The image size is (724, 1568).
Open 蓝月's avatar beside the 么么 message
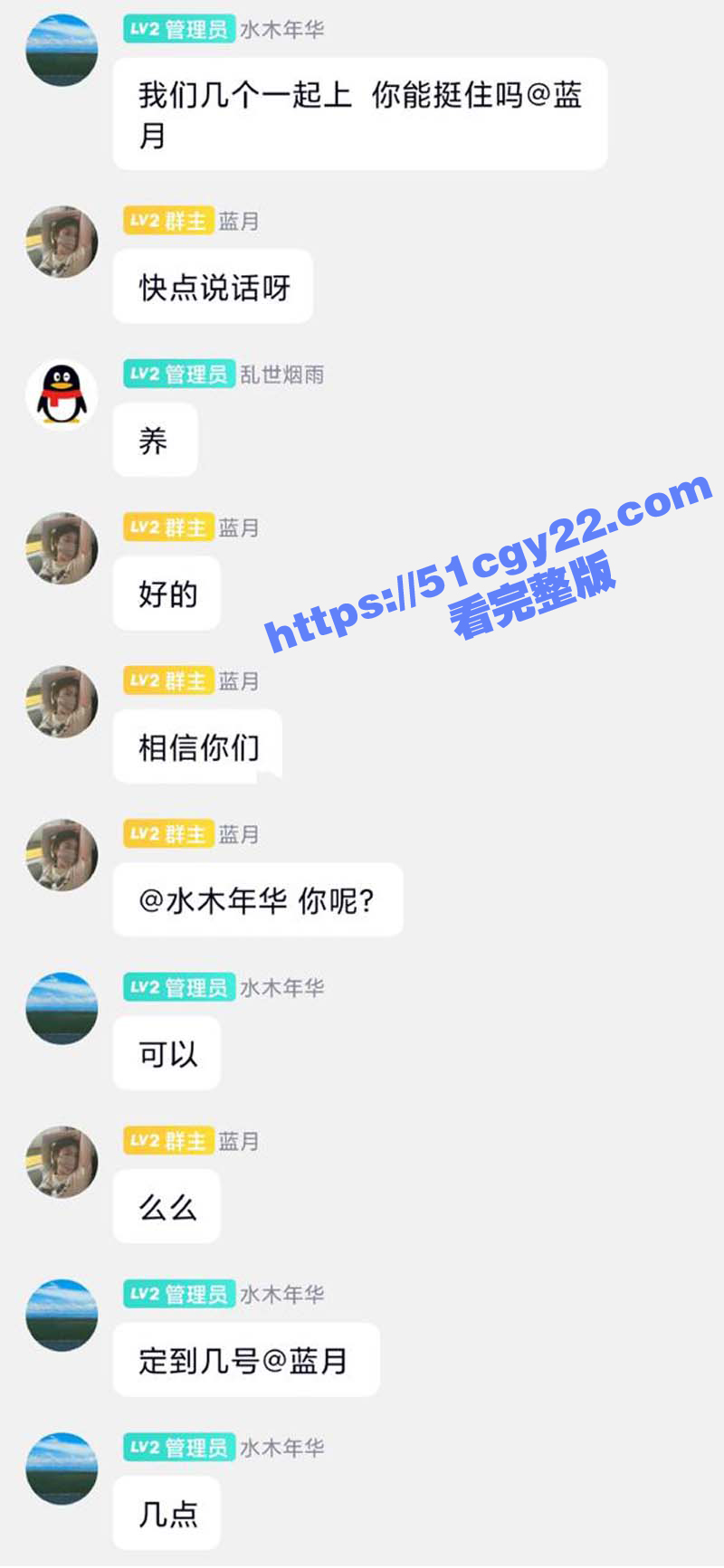62,1162
